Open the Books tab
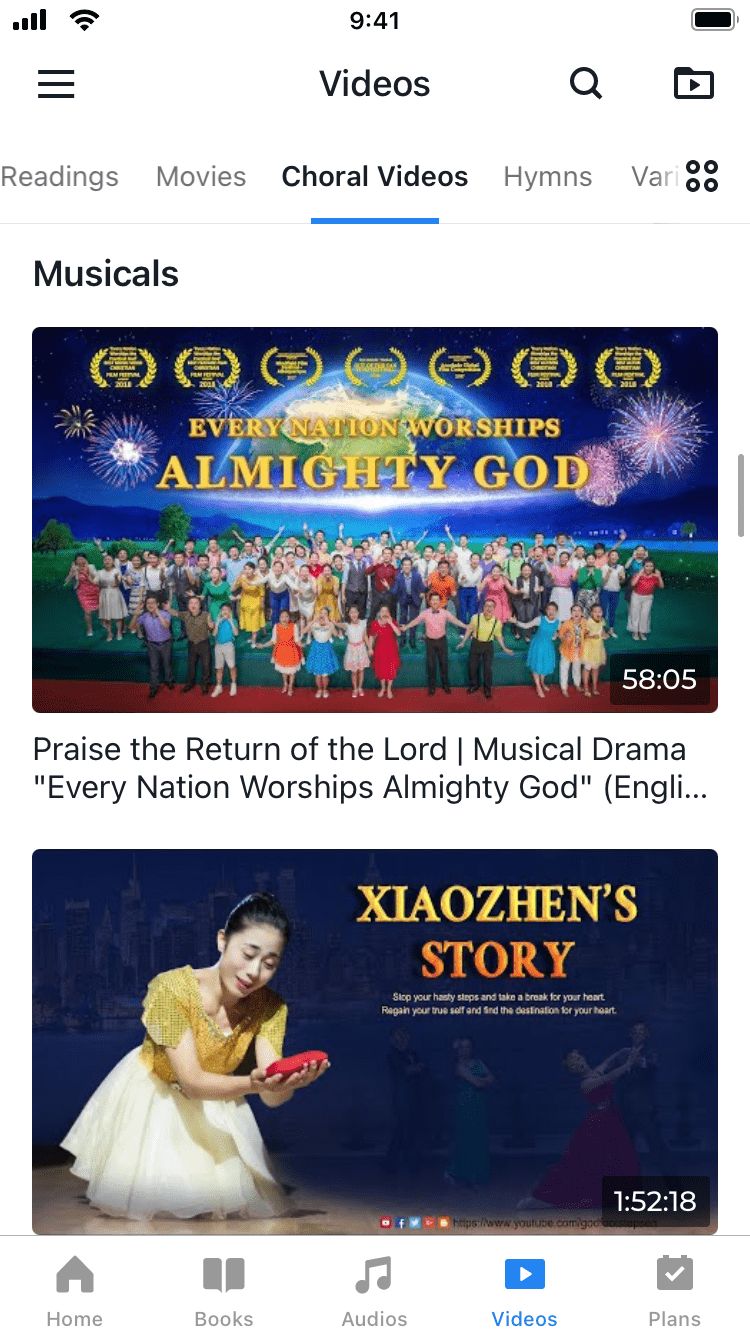Image resolution: width=750 pixels, height=1334 pixels. (x=224, y=1290)
